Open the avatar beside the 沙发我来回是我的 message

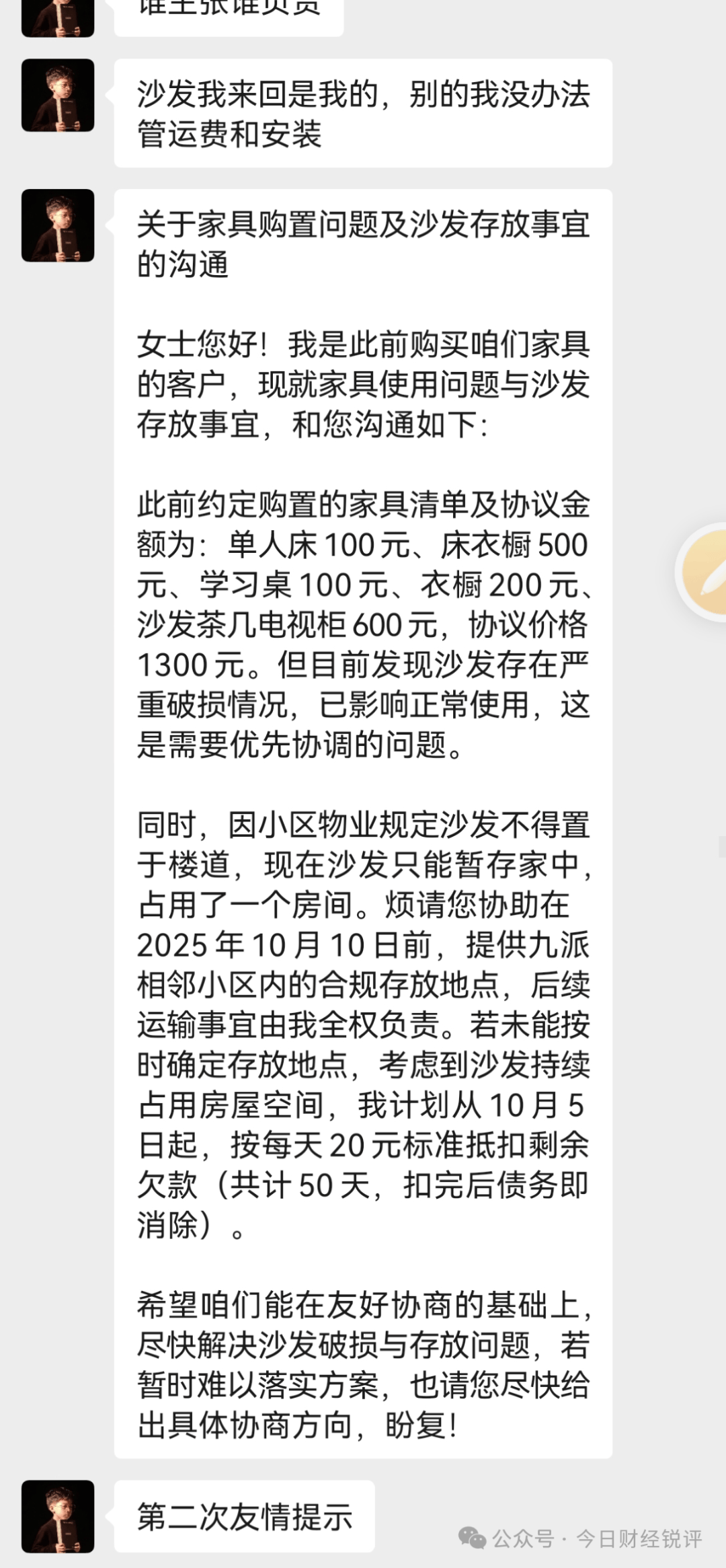point(58,96)
